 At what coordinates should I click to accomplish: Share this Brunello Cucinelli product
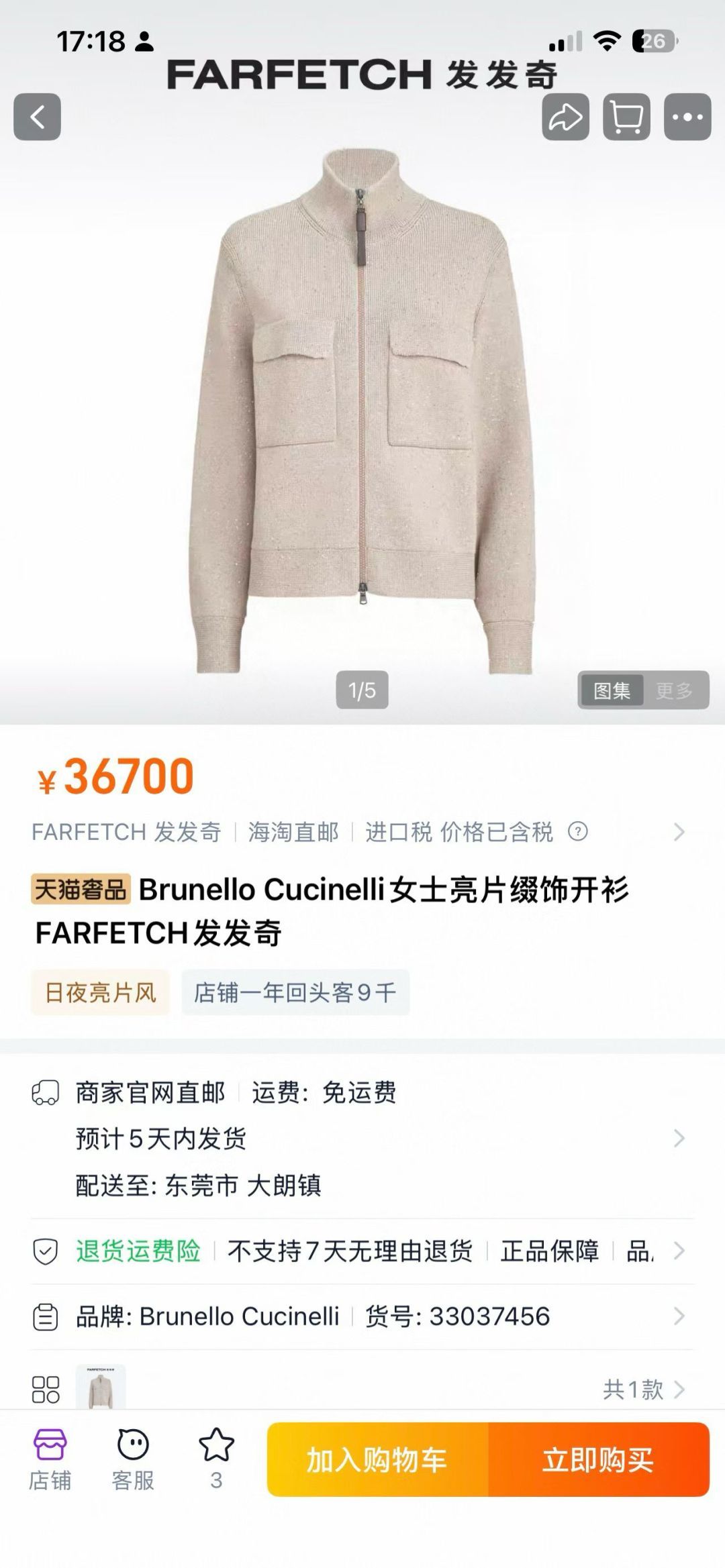(565, 117)
